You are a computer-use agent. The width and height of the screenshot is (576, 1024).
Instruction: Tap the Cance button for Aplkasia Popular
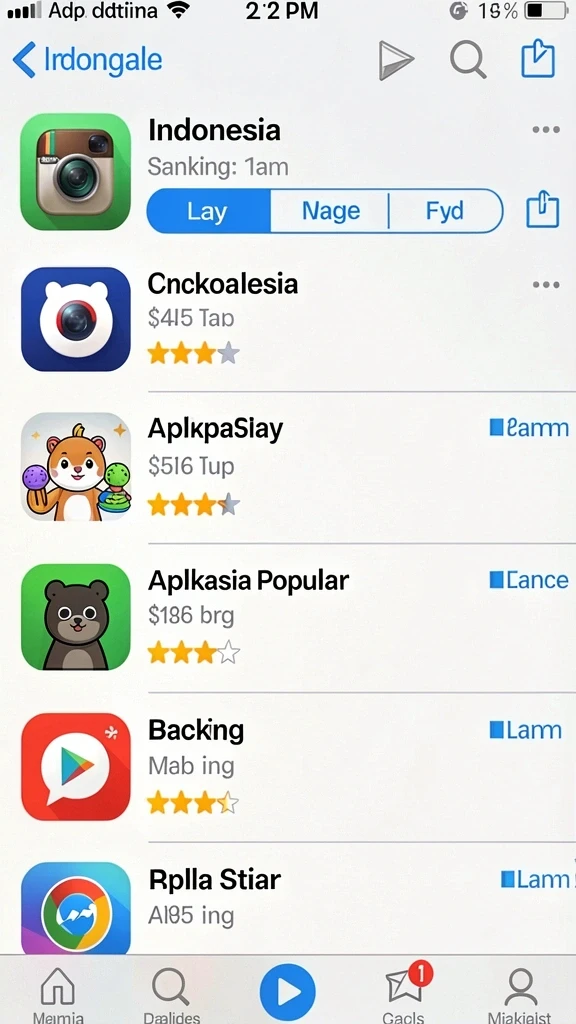[x=529, y=579]
